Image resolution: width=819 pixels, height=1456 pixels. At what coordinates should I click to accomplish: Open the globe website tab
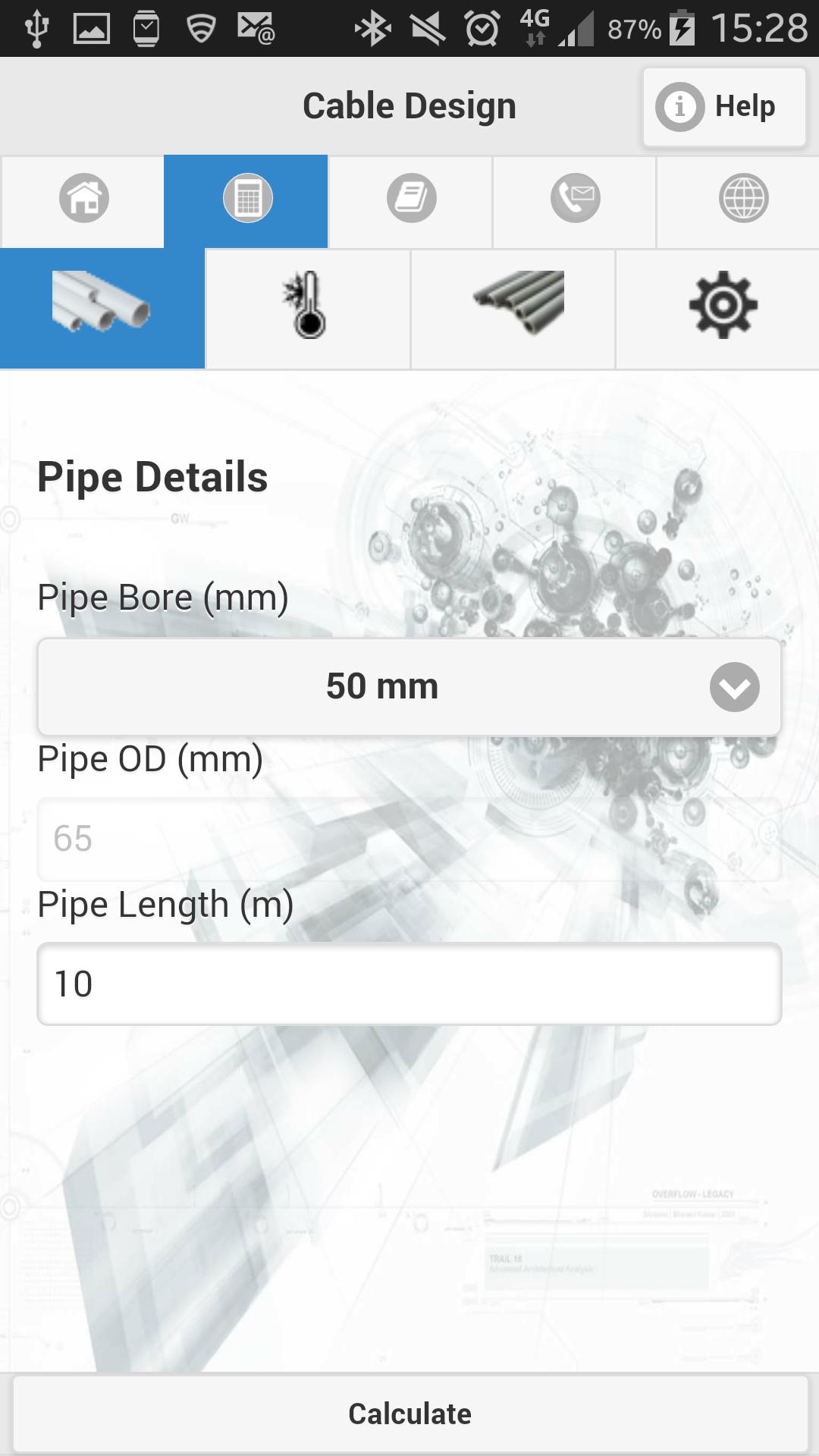[742, 199]
